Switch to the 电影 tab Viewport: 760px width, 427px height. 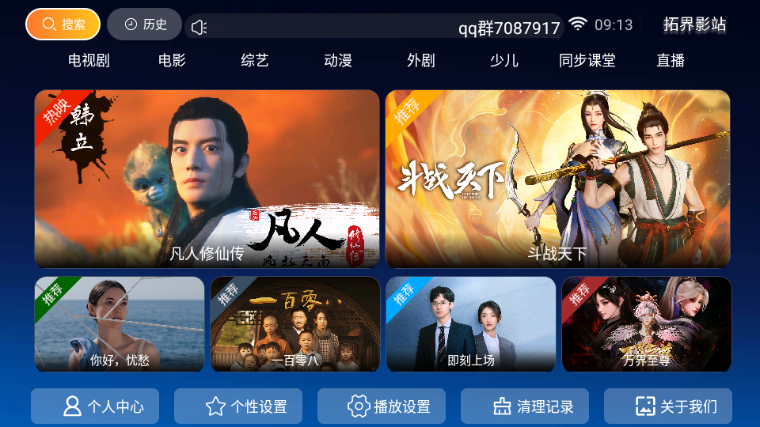click(x=171, y=61)
